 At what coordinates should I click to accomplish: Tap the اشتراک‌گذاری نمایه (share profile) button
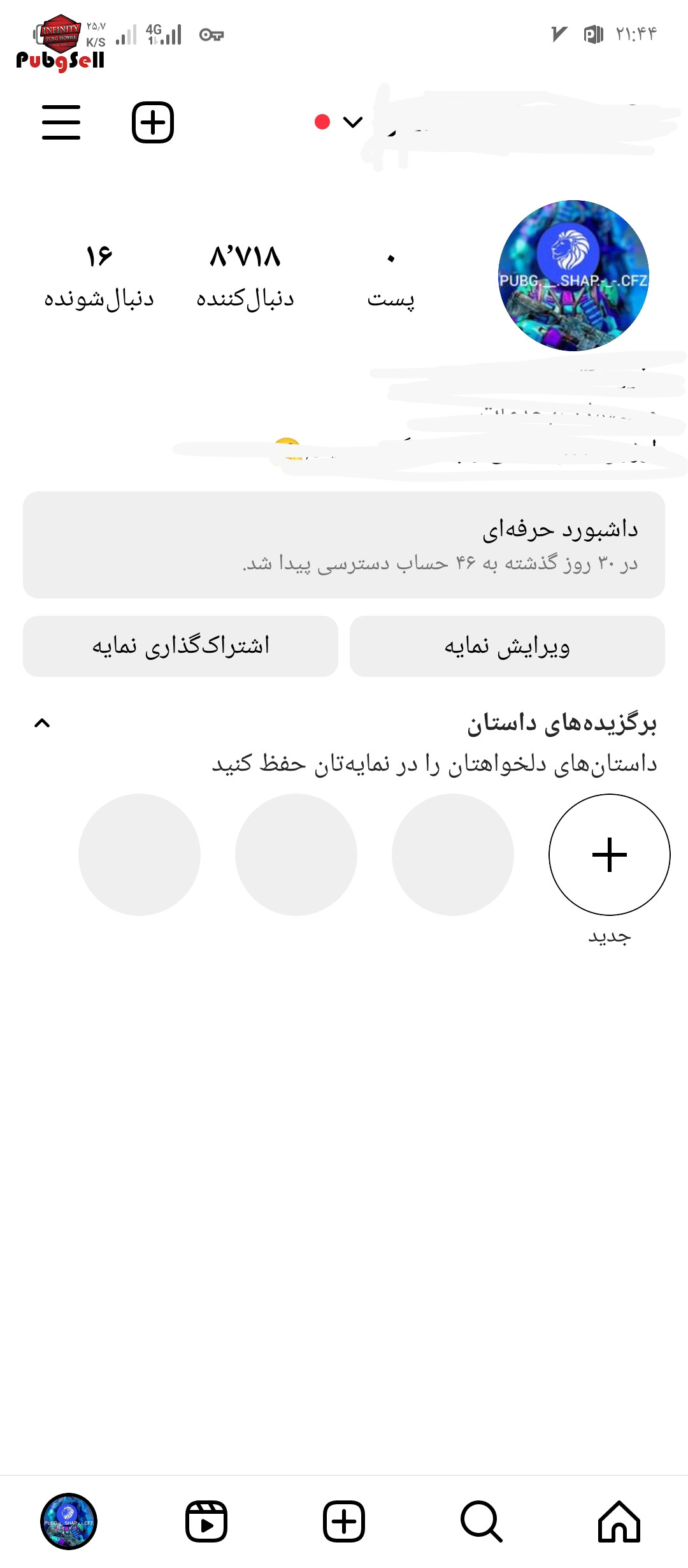click(180, 646)
